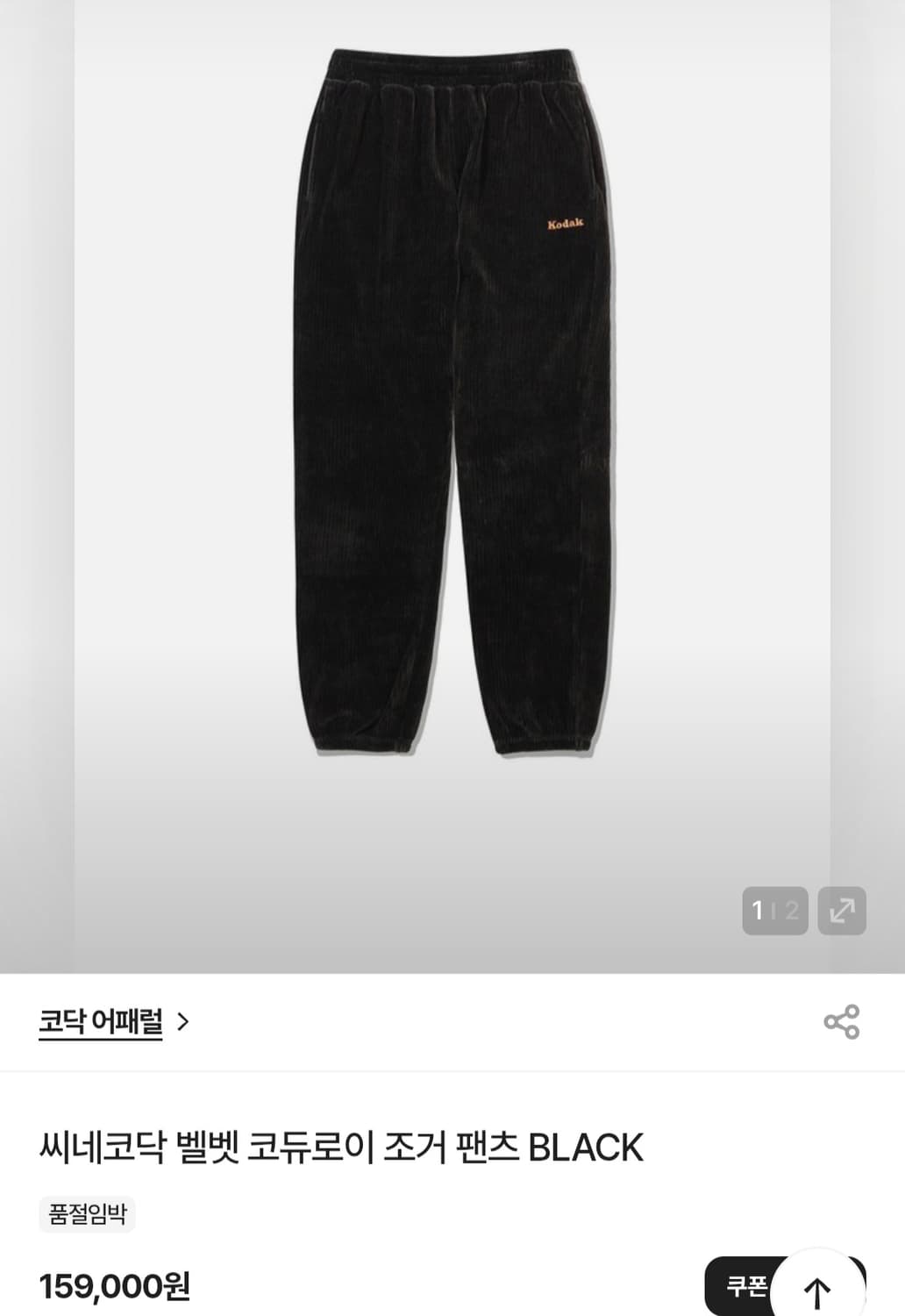Viewport: 905px width, 1316px height.
Task: Click the image counter showing 1 of 2
Action: 775,911
